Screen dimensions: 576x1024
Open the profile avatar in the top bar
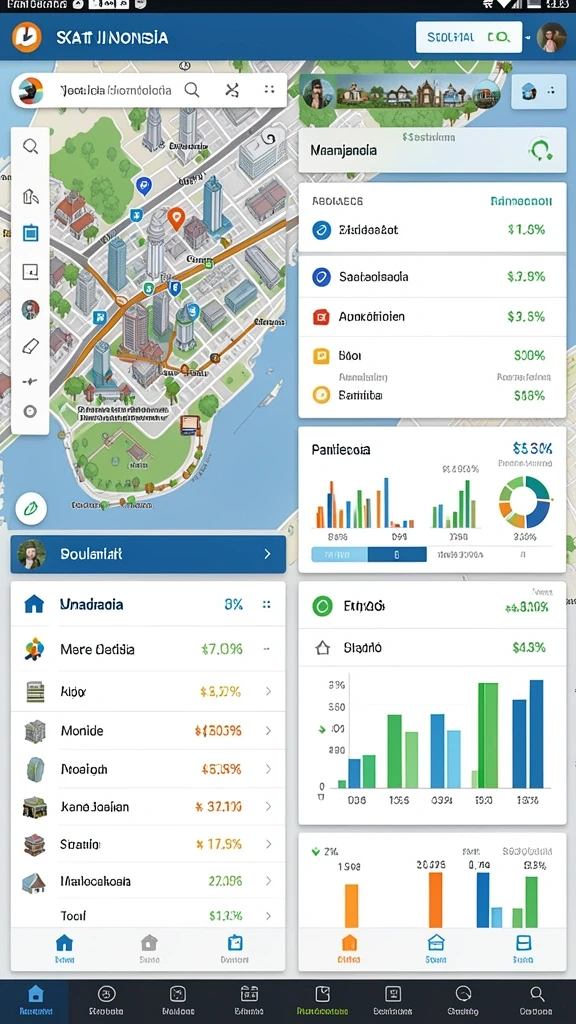pos(551,38)
